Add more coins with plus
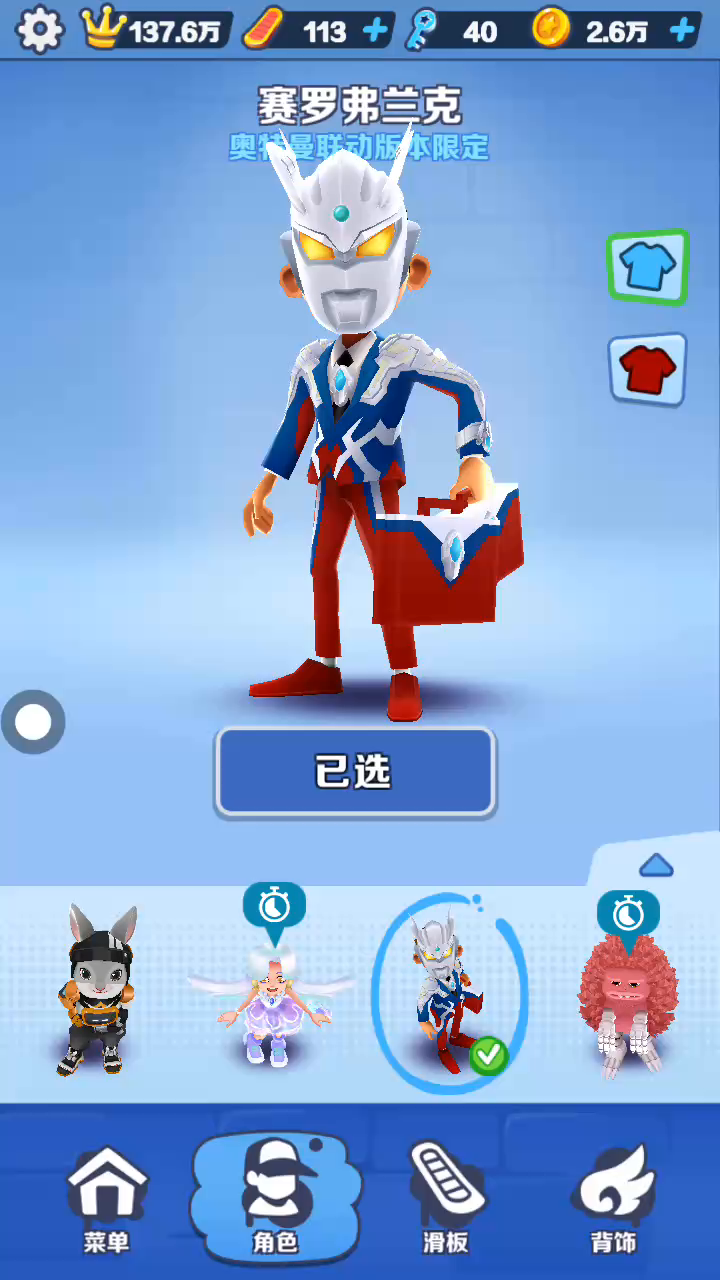 tap(682, 31)
